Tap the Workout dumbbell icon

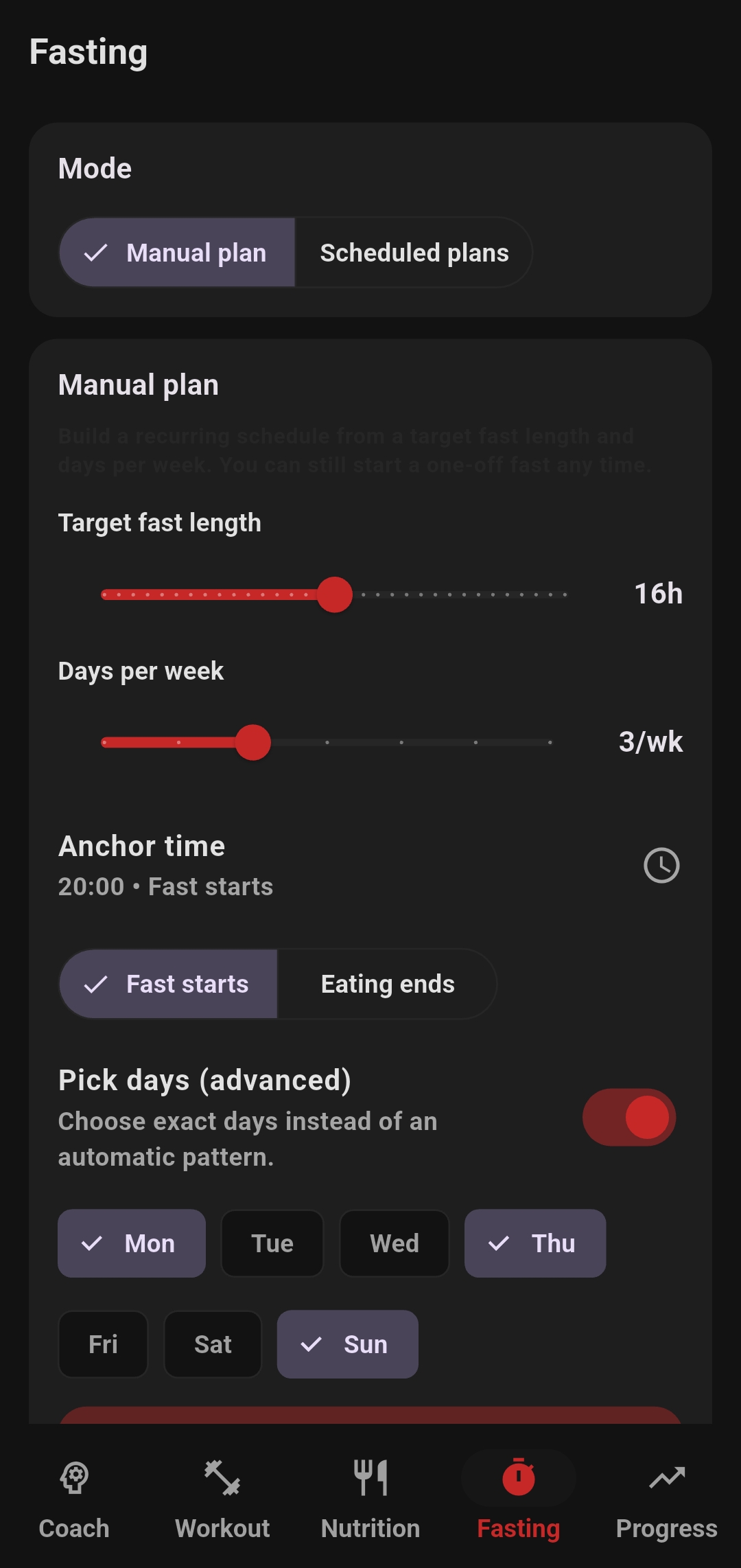(x=222, y=1478)
